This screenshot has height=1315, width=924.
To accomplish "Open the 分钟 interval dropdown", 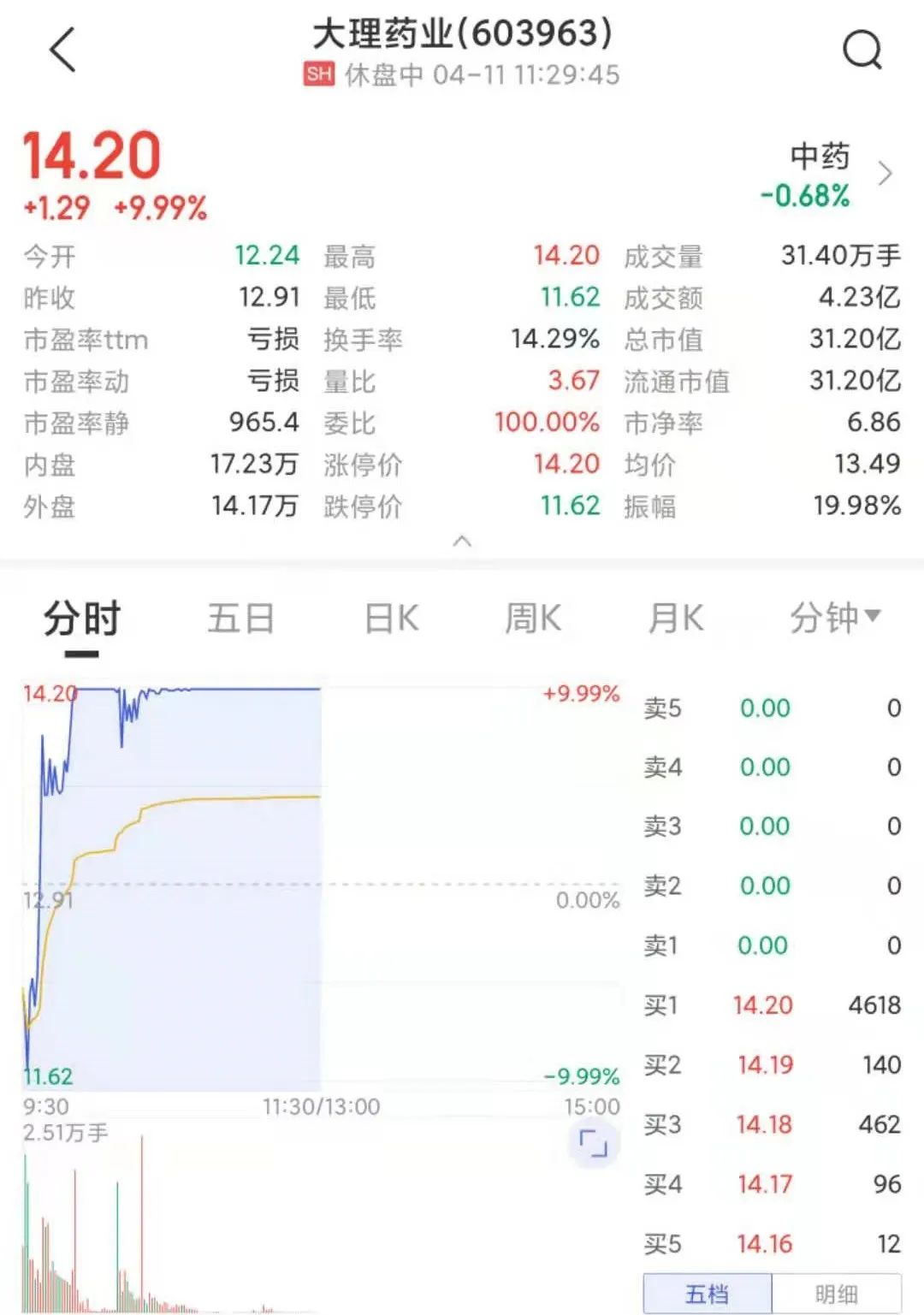I will pos(834,618).
